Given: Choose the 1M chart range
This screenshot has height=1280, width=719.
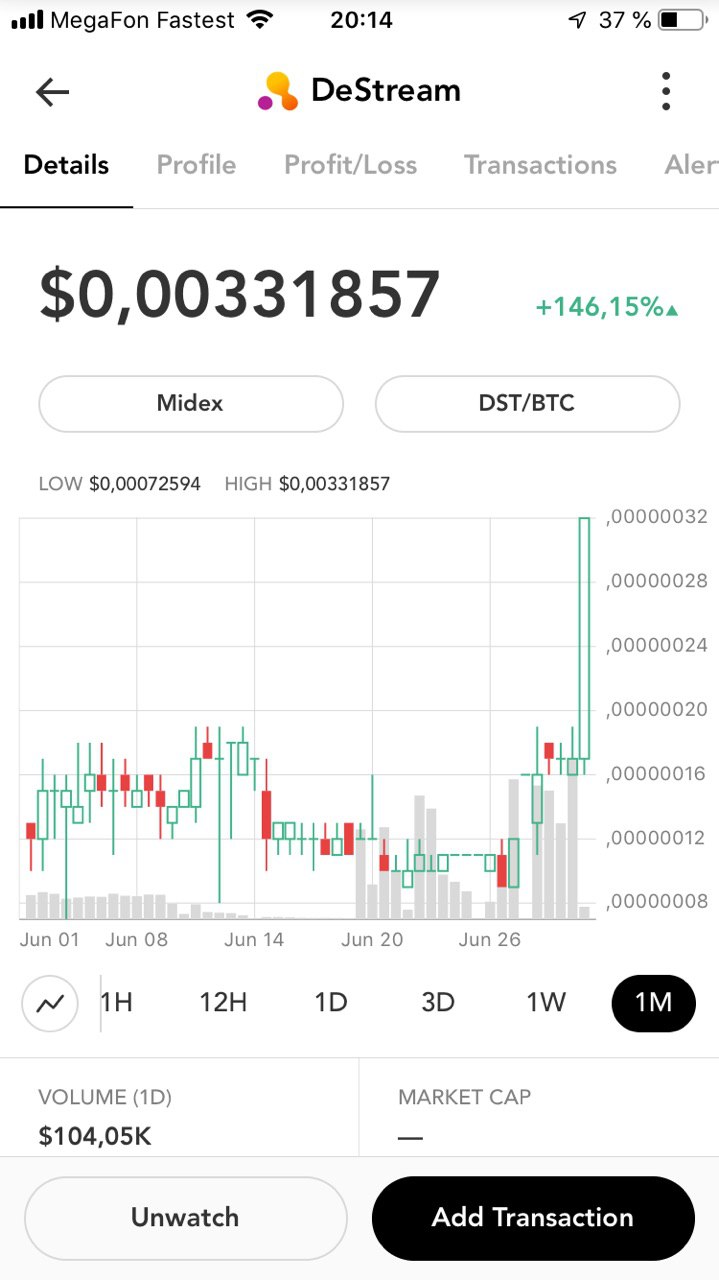Looking at the screenshot, I should (654, 1002).
